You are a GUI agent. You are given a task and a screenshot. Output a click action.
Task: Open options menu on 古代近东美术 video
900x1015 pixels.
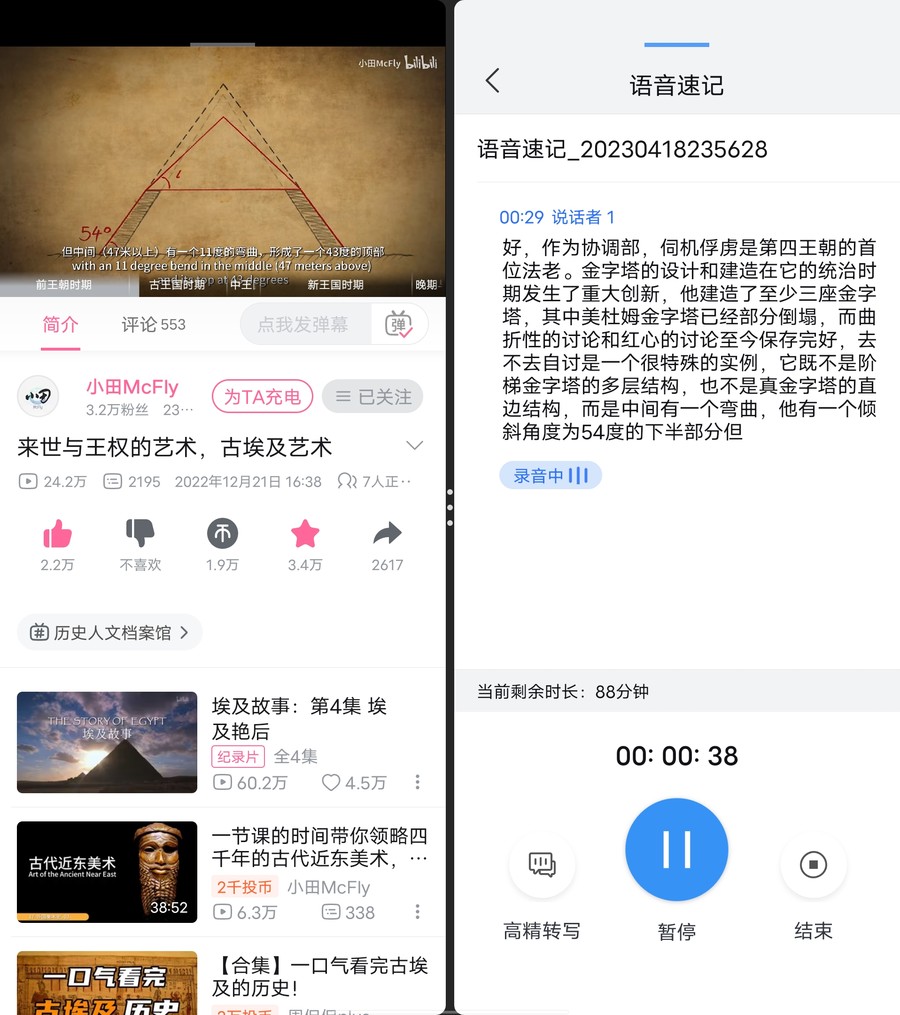(x=417, y=911)
